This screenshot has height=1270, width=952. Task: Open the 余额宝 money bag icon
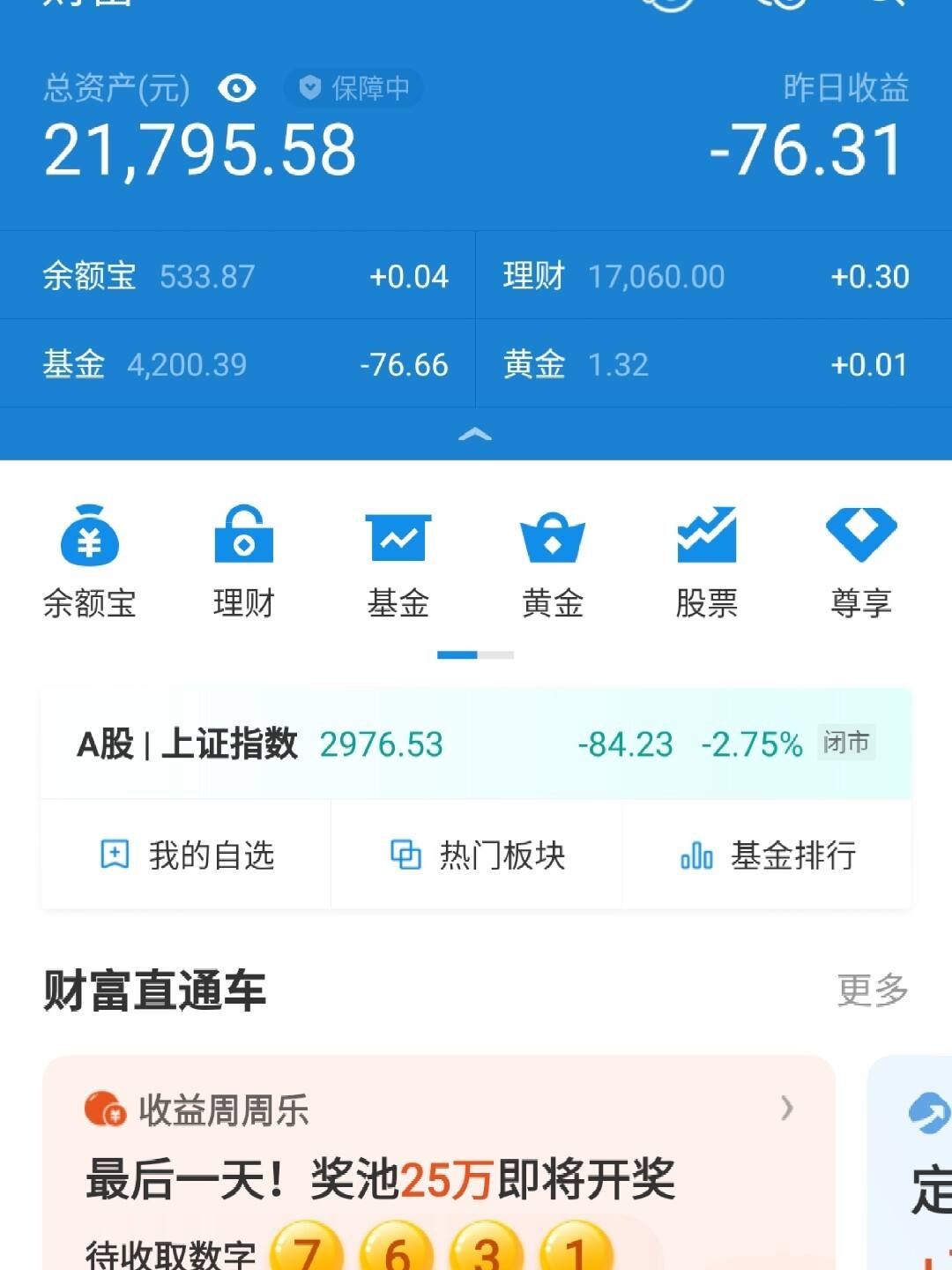90,535
